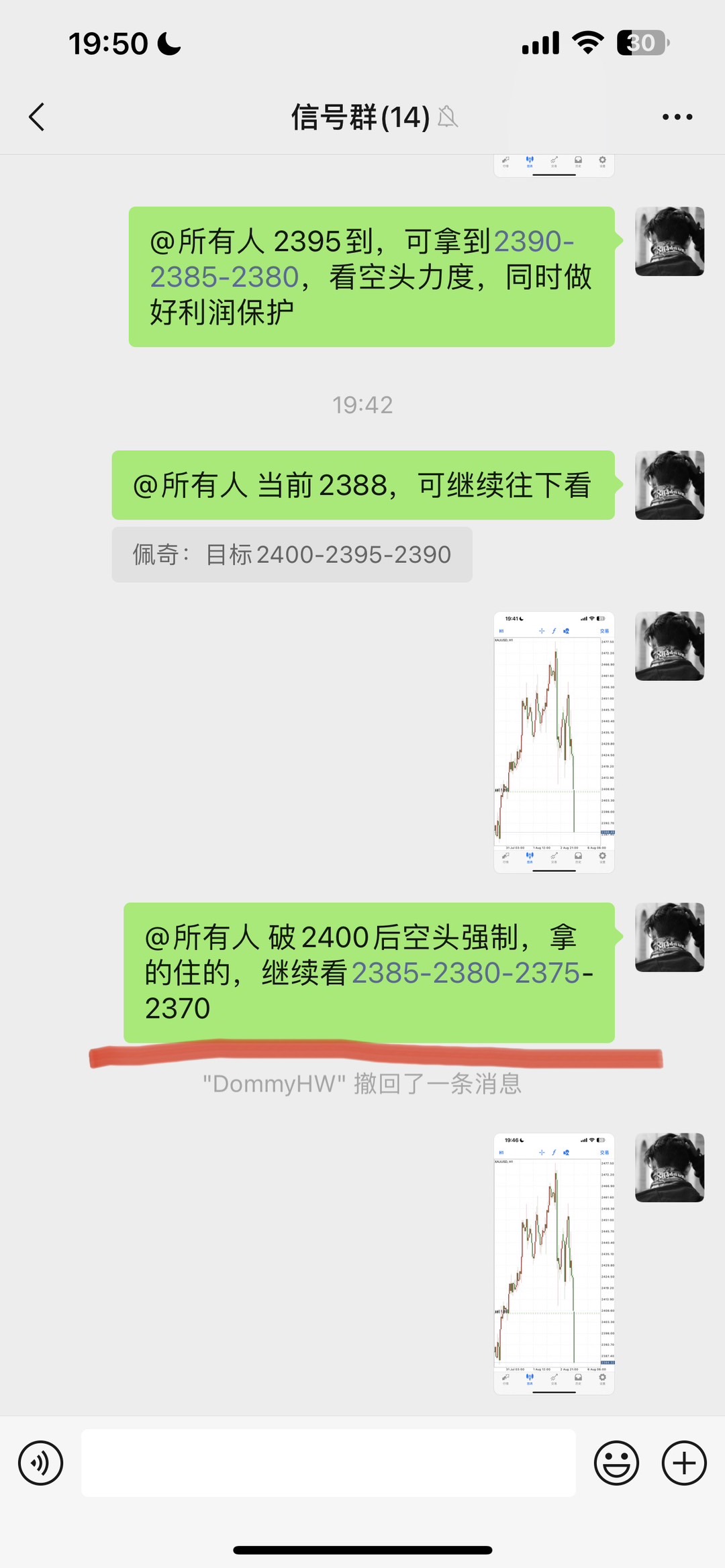
Task: Open the plus attachments menu
Action: pos(683,1463)
